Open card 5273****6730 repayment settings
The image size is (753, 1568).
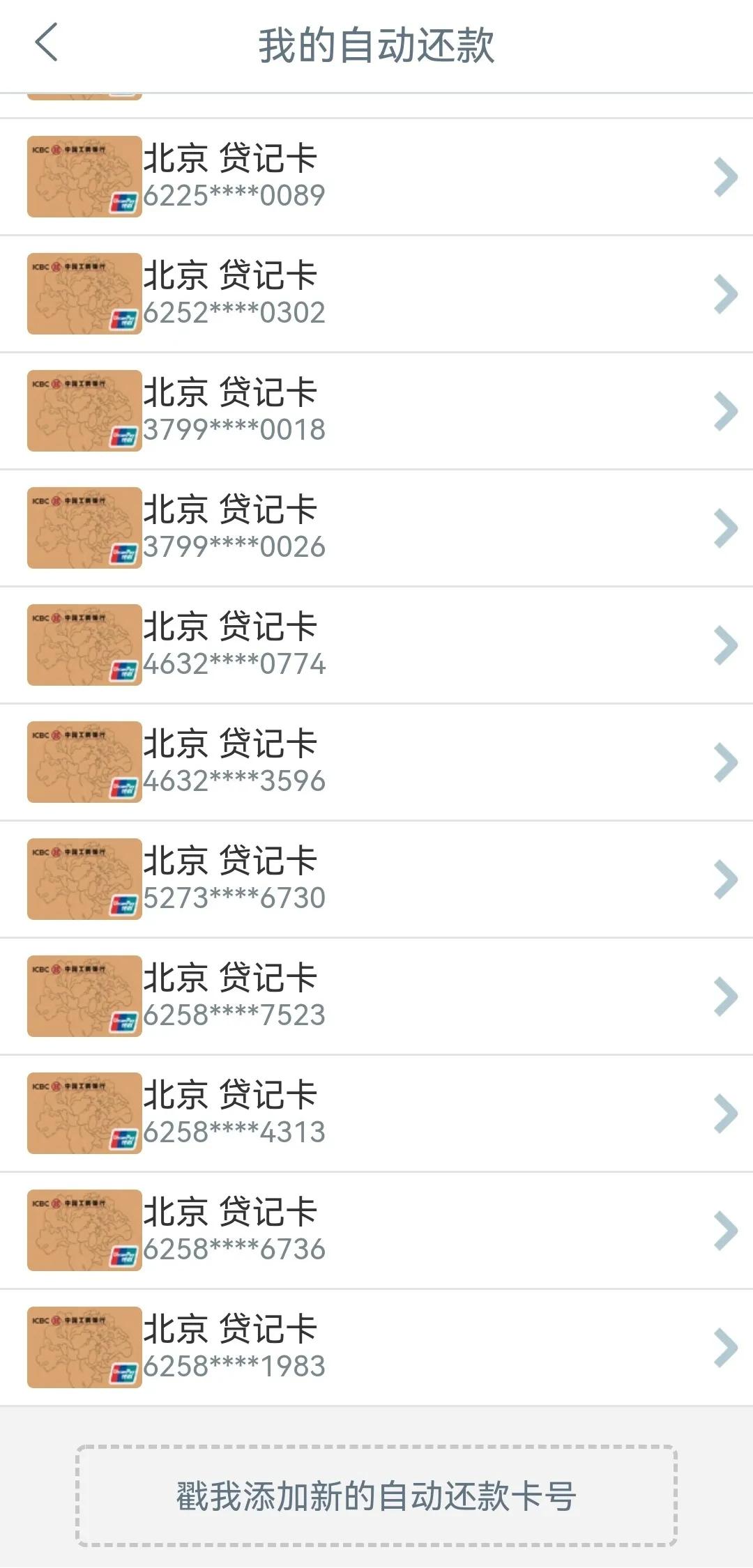point(376,879)
